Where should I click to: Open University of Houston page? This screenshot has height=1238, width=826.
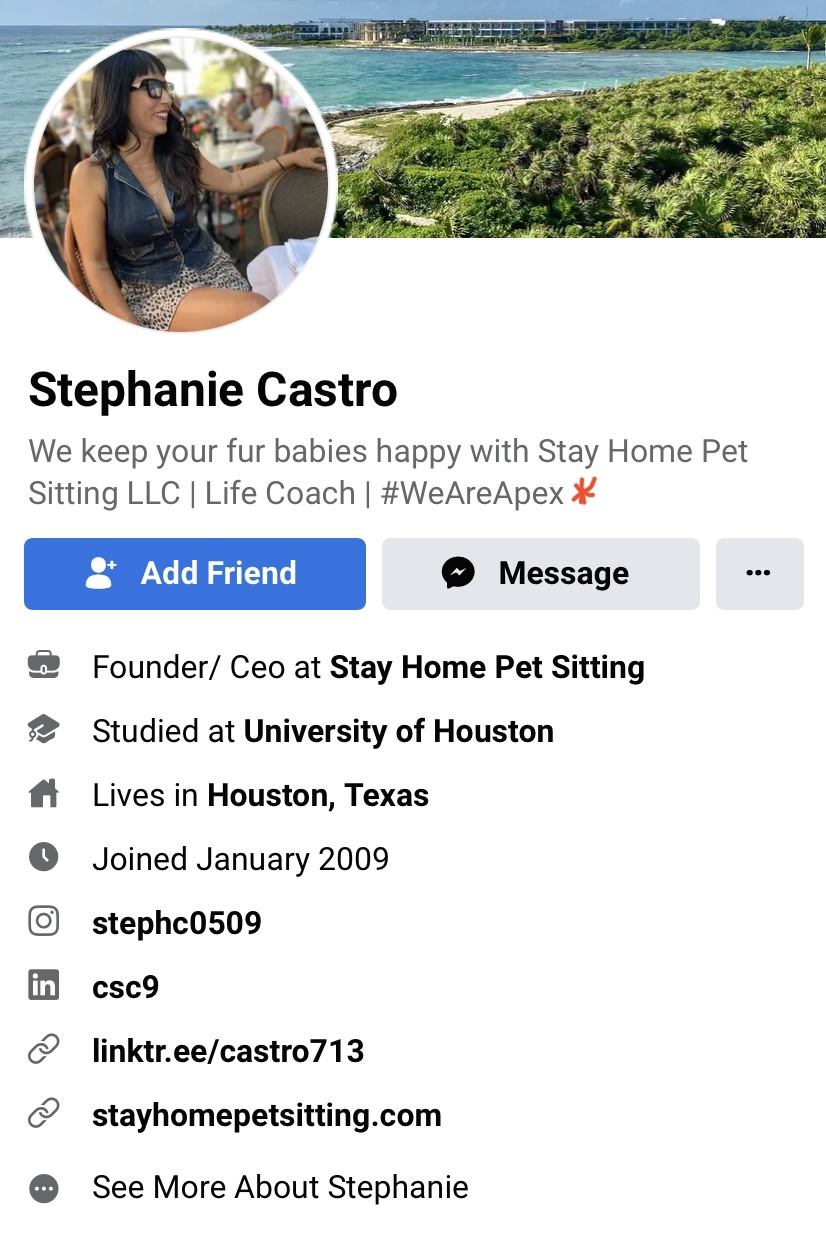[398, 731]
